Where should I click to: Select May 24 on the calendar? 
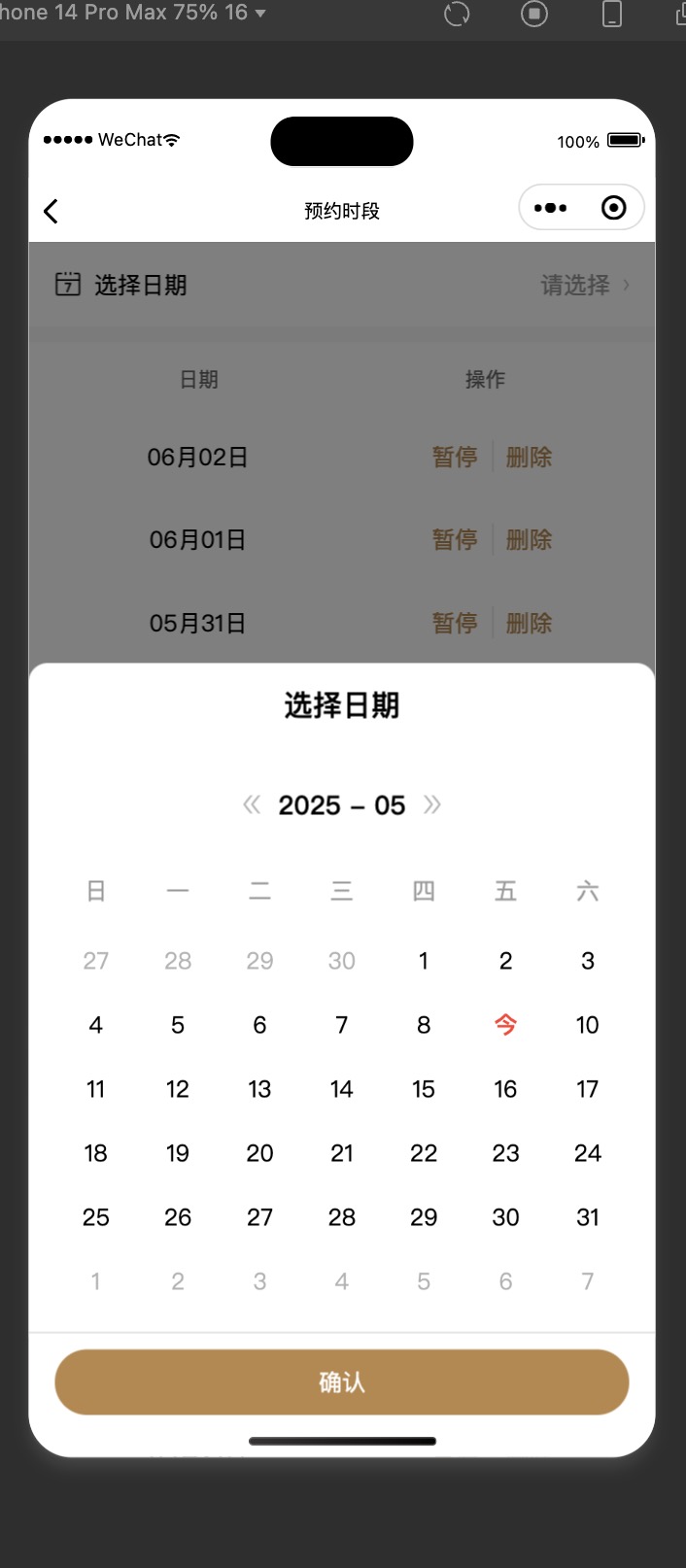(588, 1153)
